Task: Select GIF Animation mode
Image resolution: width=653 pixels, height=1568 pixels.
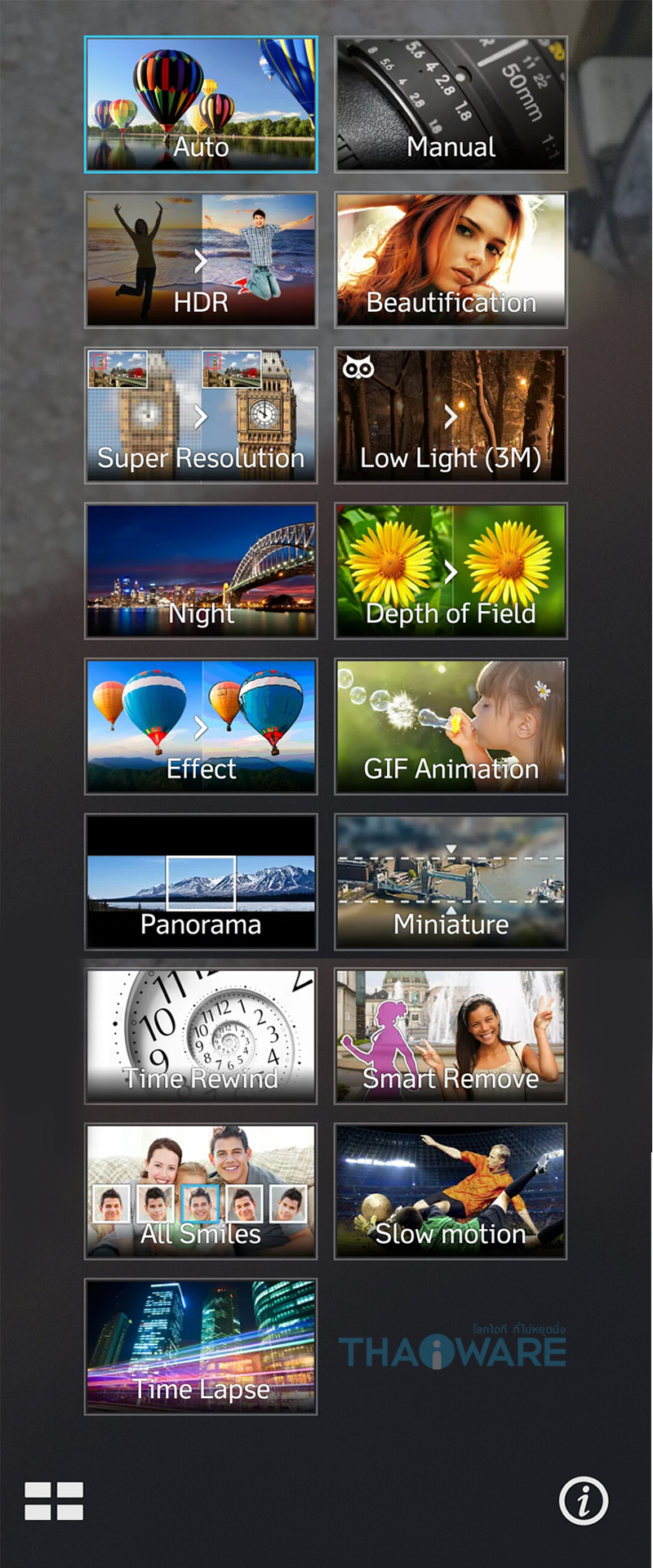Action: click(451, 726)
